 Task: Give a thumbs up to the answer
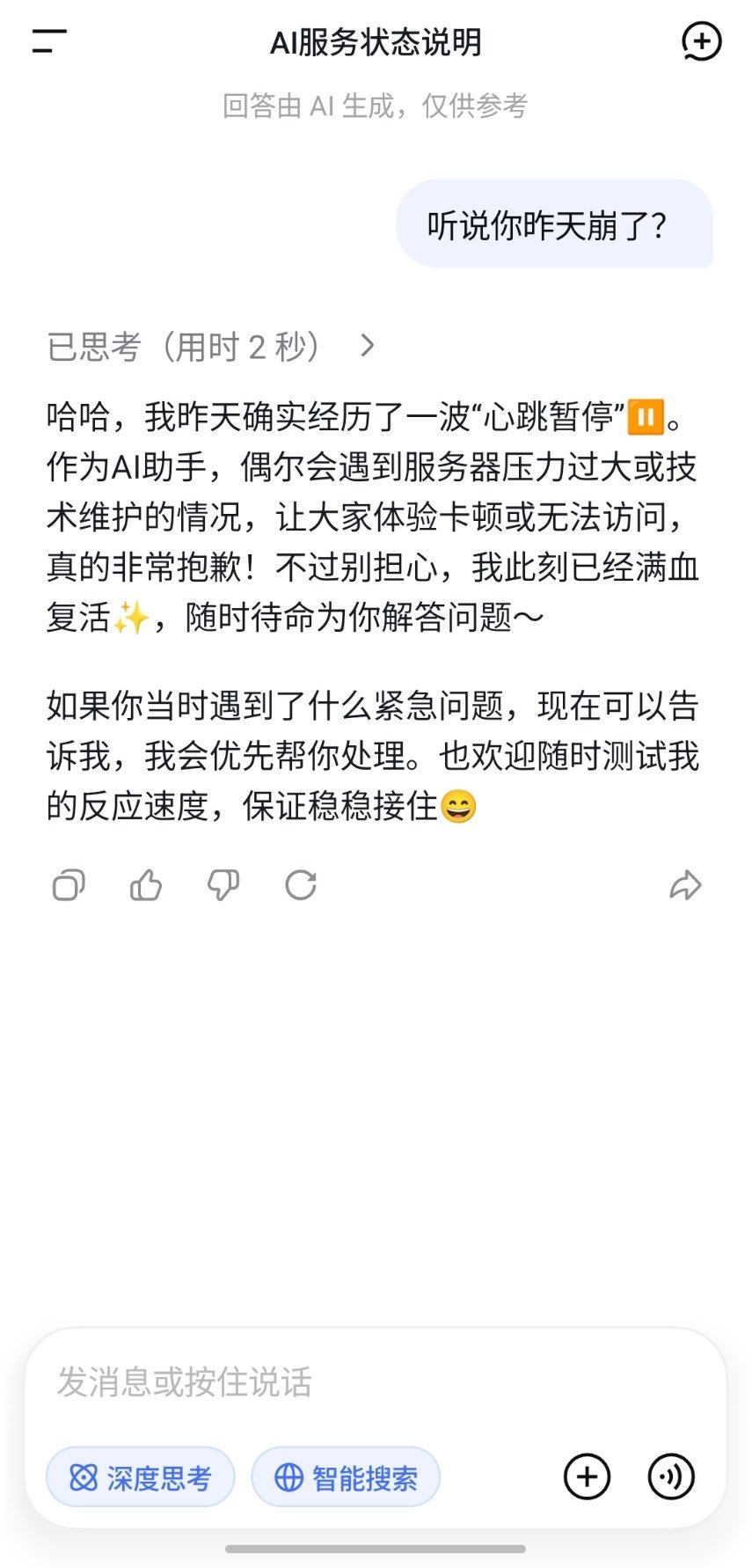(x=146, y=886)
